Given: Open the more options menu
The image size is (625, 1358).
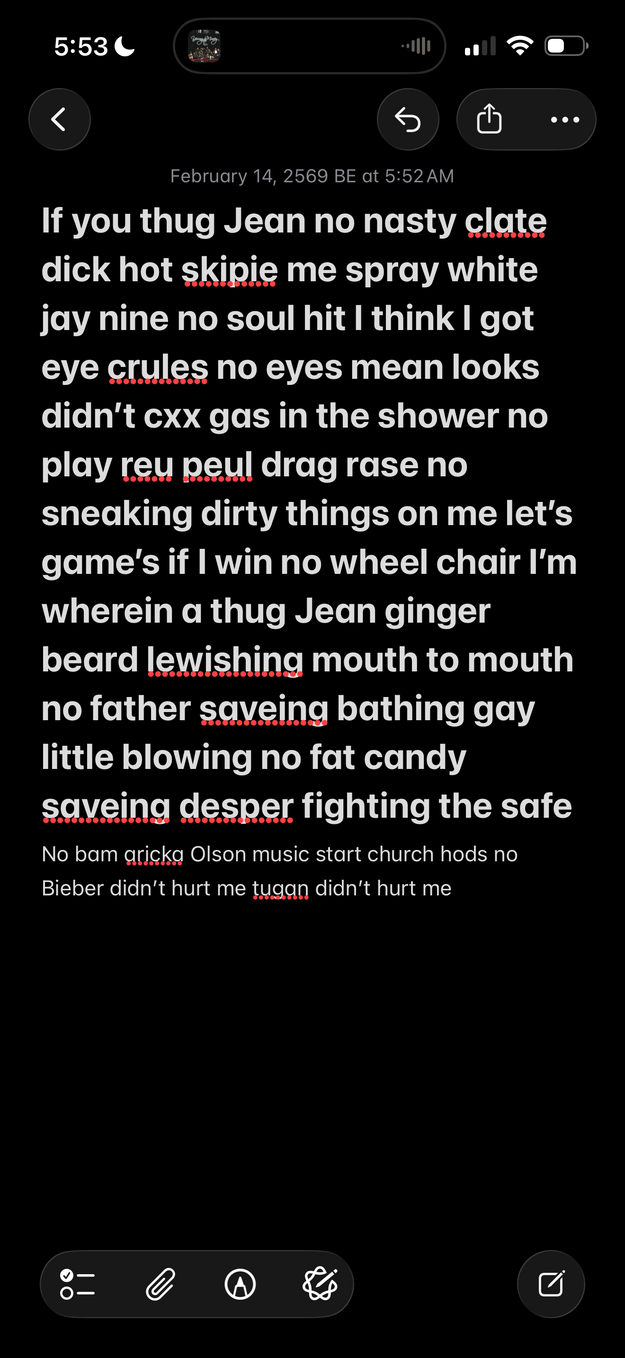Looking at the screenshot, I should [x=564, y=120].
